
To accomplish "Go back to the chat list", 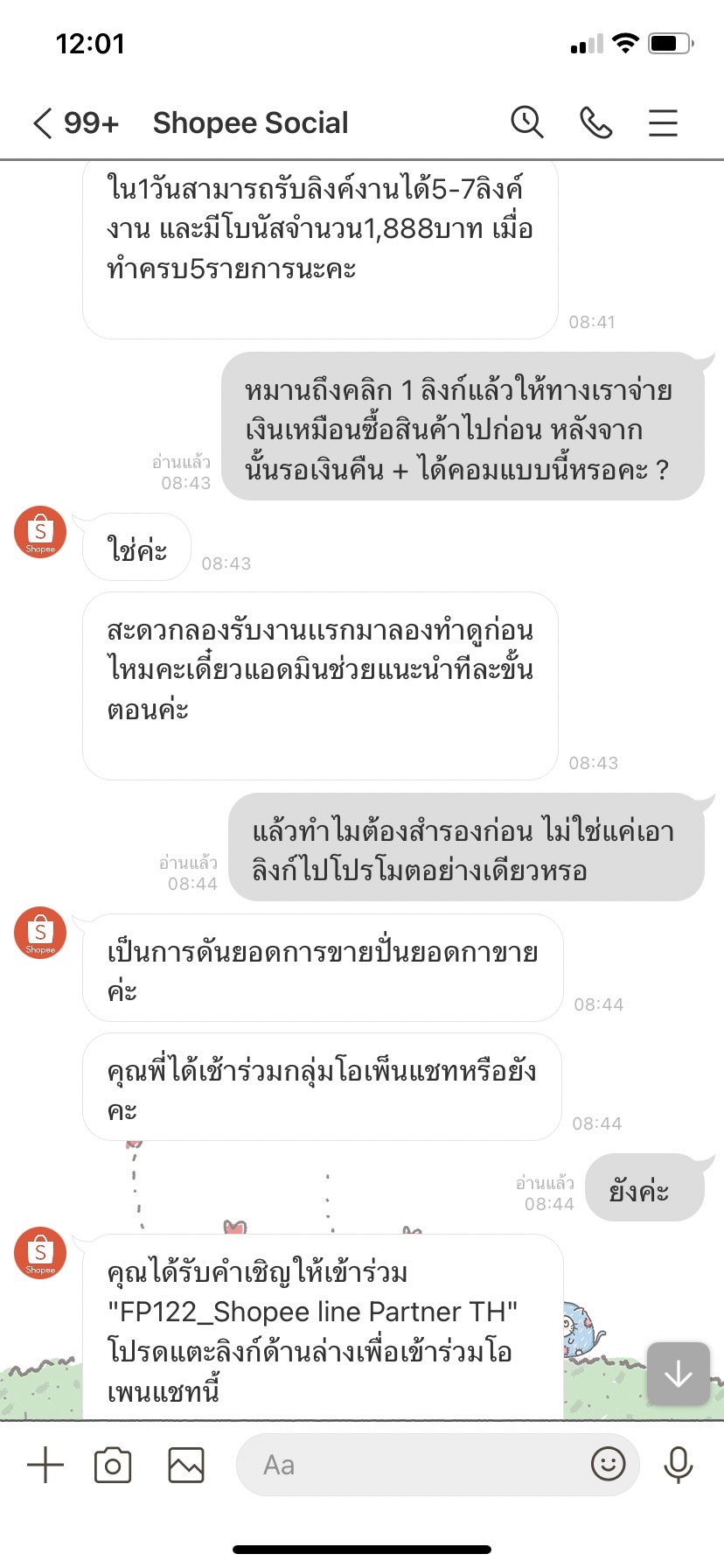I will 44,123.
